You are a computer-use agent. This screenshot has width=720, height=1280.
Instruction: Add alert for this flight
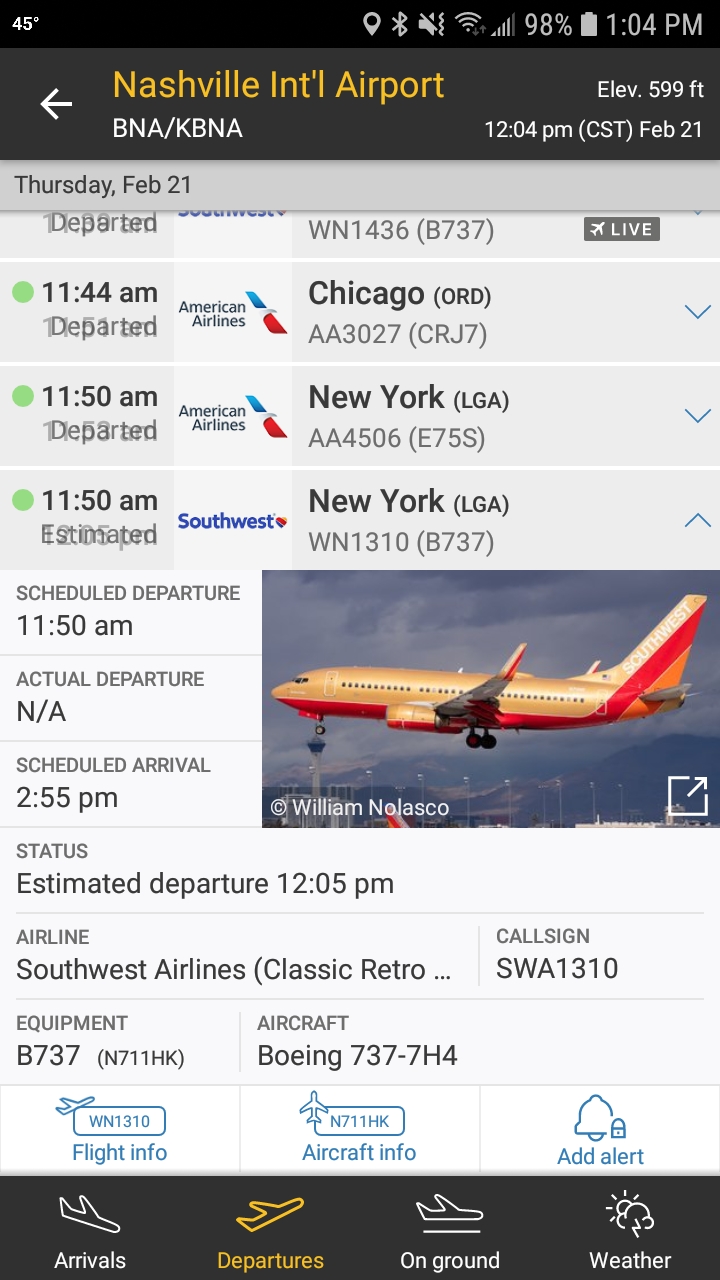coord(600,1132)
